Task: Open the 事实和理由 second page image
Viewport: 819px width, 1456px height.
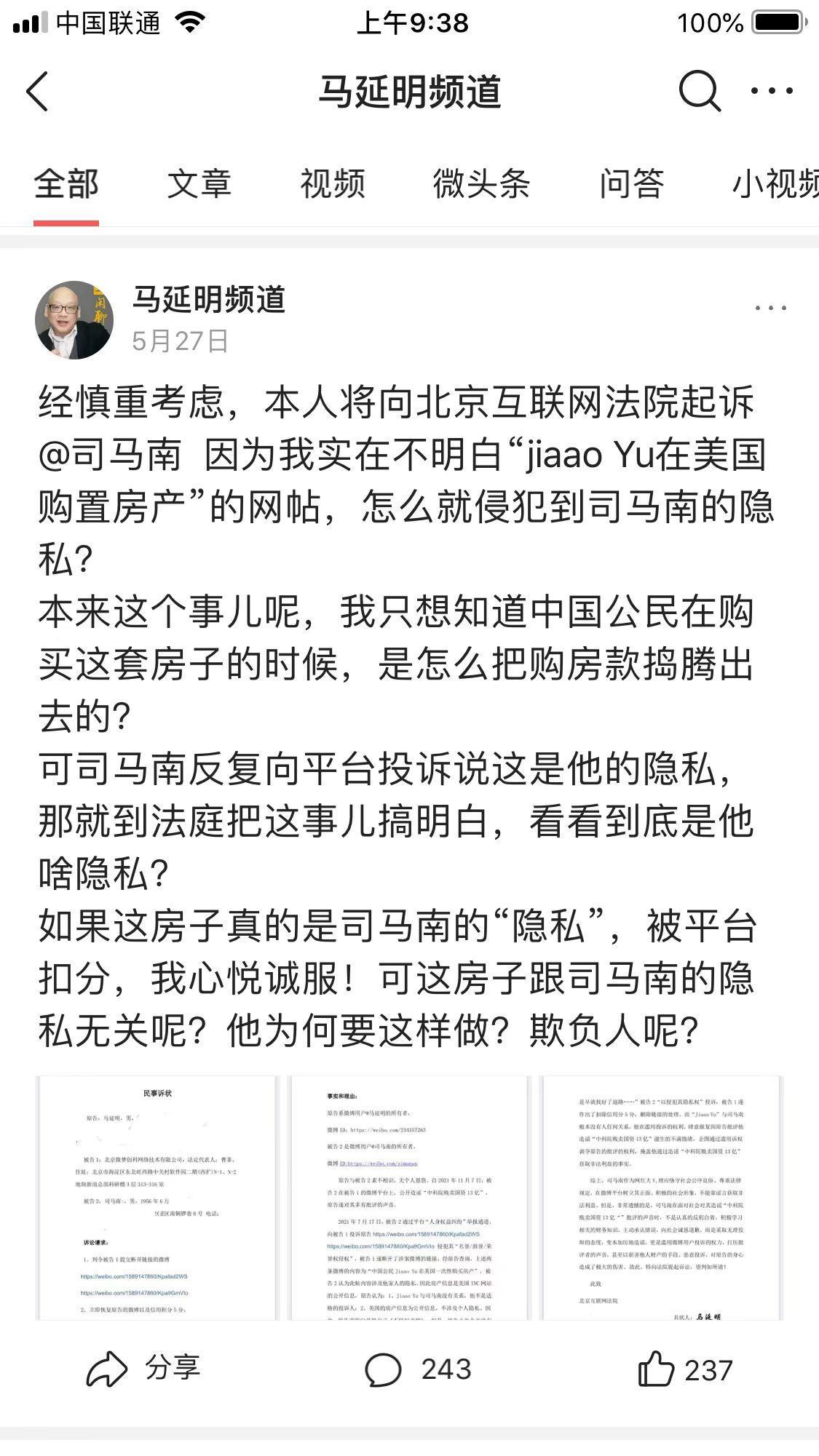Action: click(409, 1198)
